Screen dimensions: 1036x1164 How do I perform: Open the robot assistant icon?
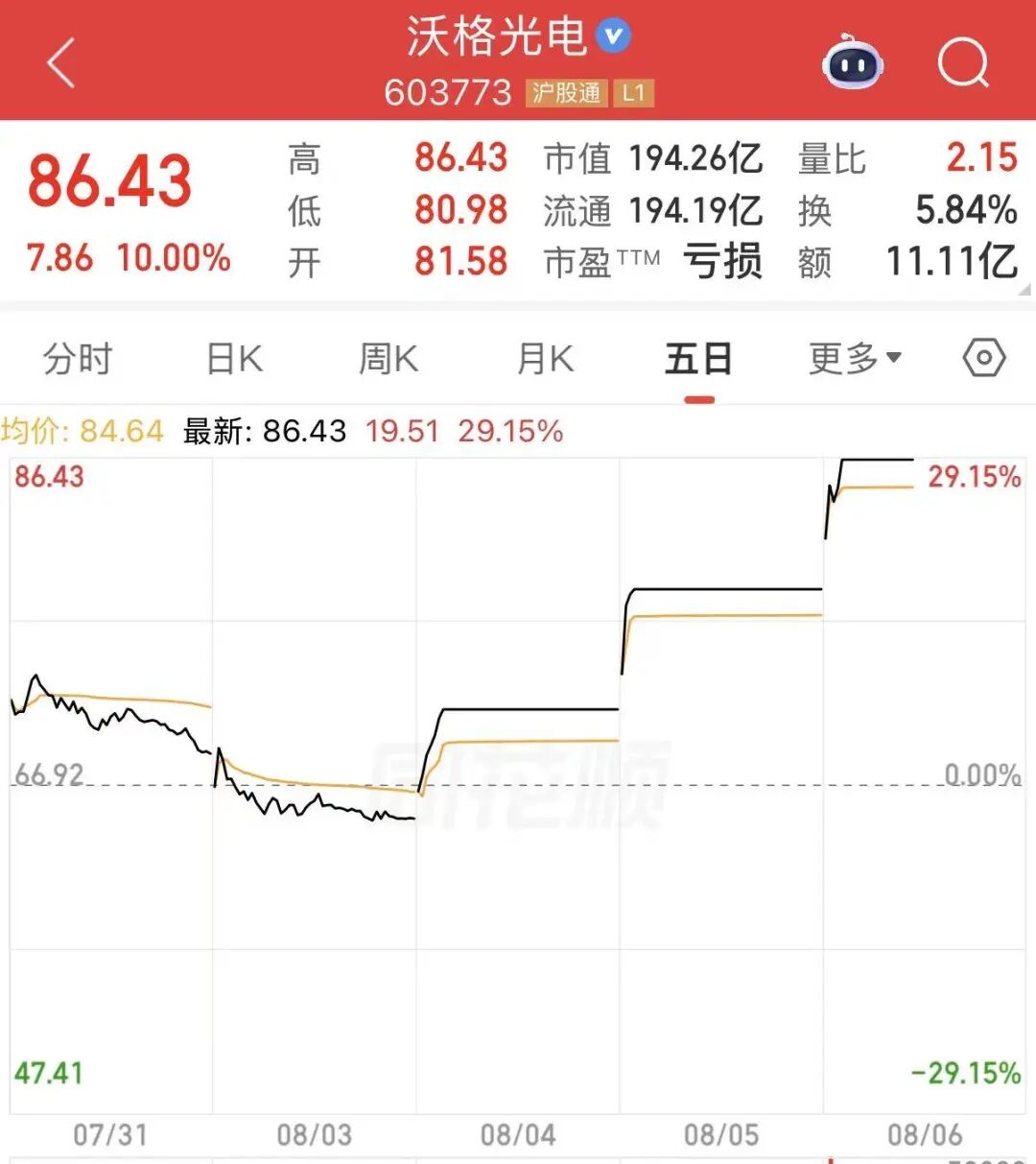(x=853, y=62)
